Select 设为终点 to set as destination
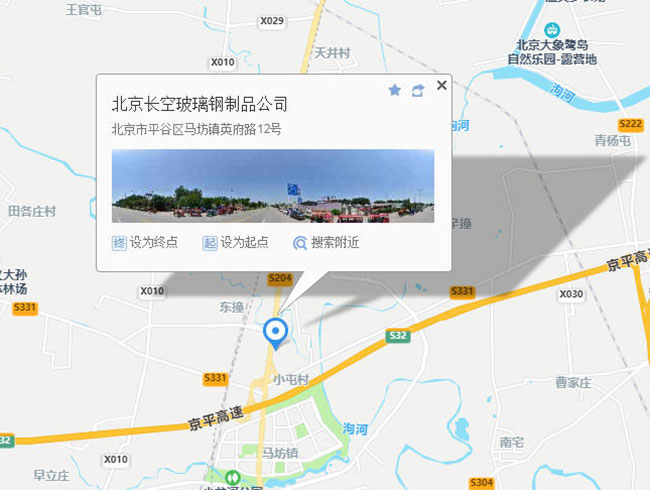 tap(144, 243)
